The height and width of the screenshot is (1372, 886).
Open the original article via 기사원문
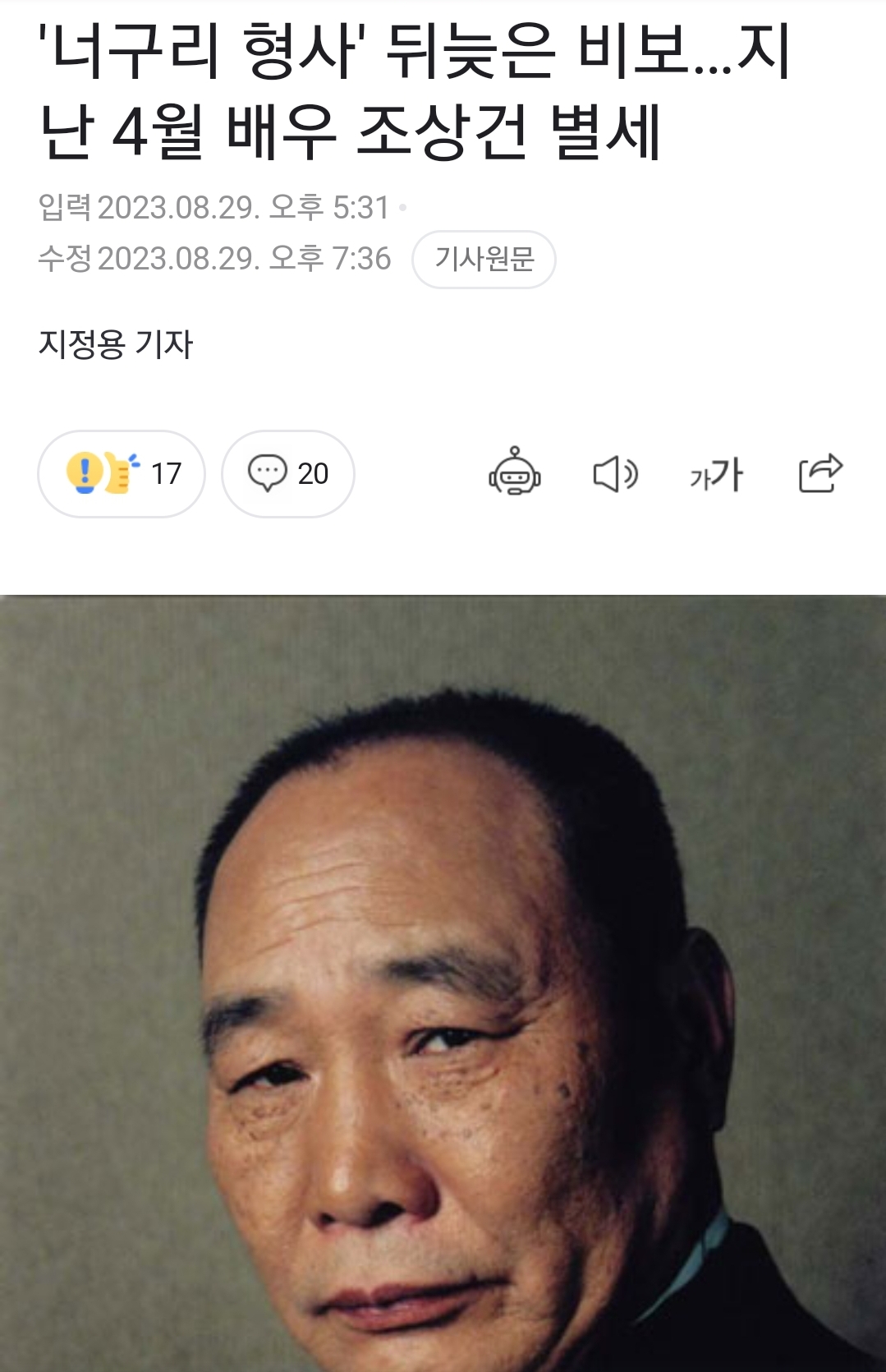484,260
